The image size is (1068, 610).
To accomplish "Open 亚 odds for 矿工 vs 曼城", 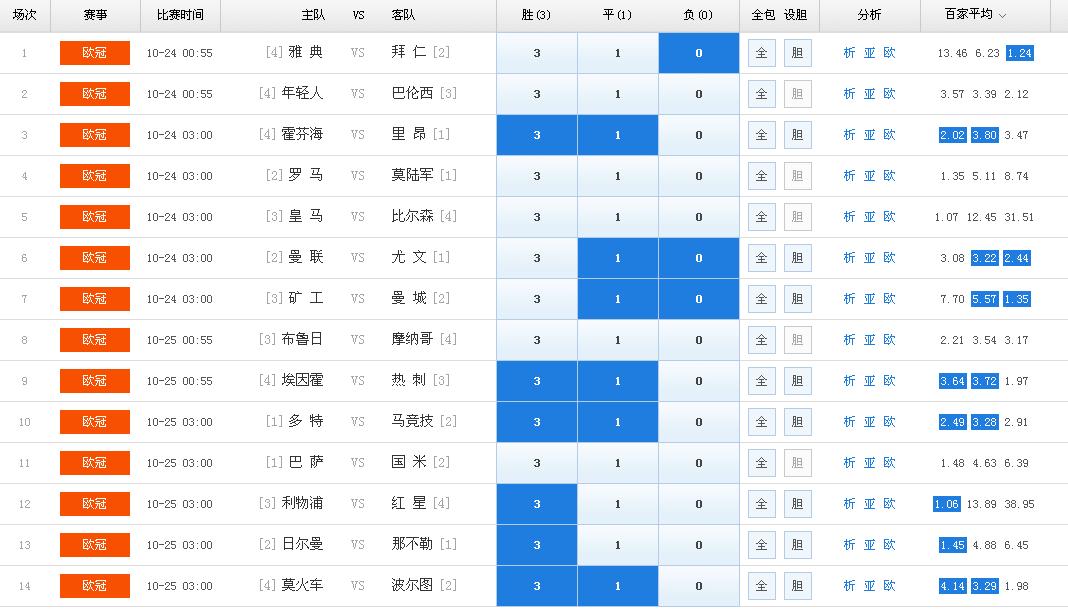I will (x=869, y=299).
